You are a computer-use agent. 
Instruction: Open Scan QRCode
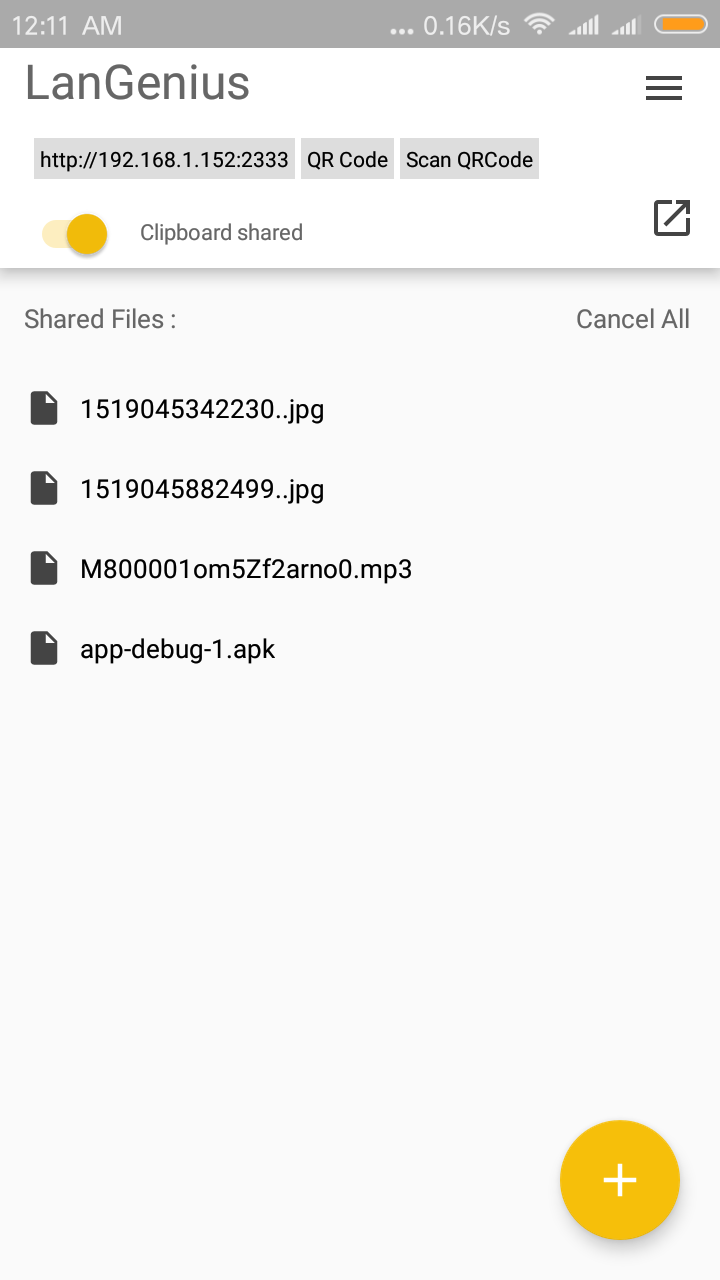[x=469, y=160]
